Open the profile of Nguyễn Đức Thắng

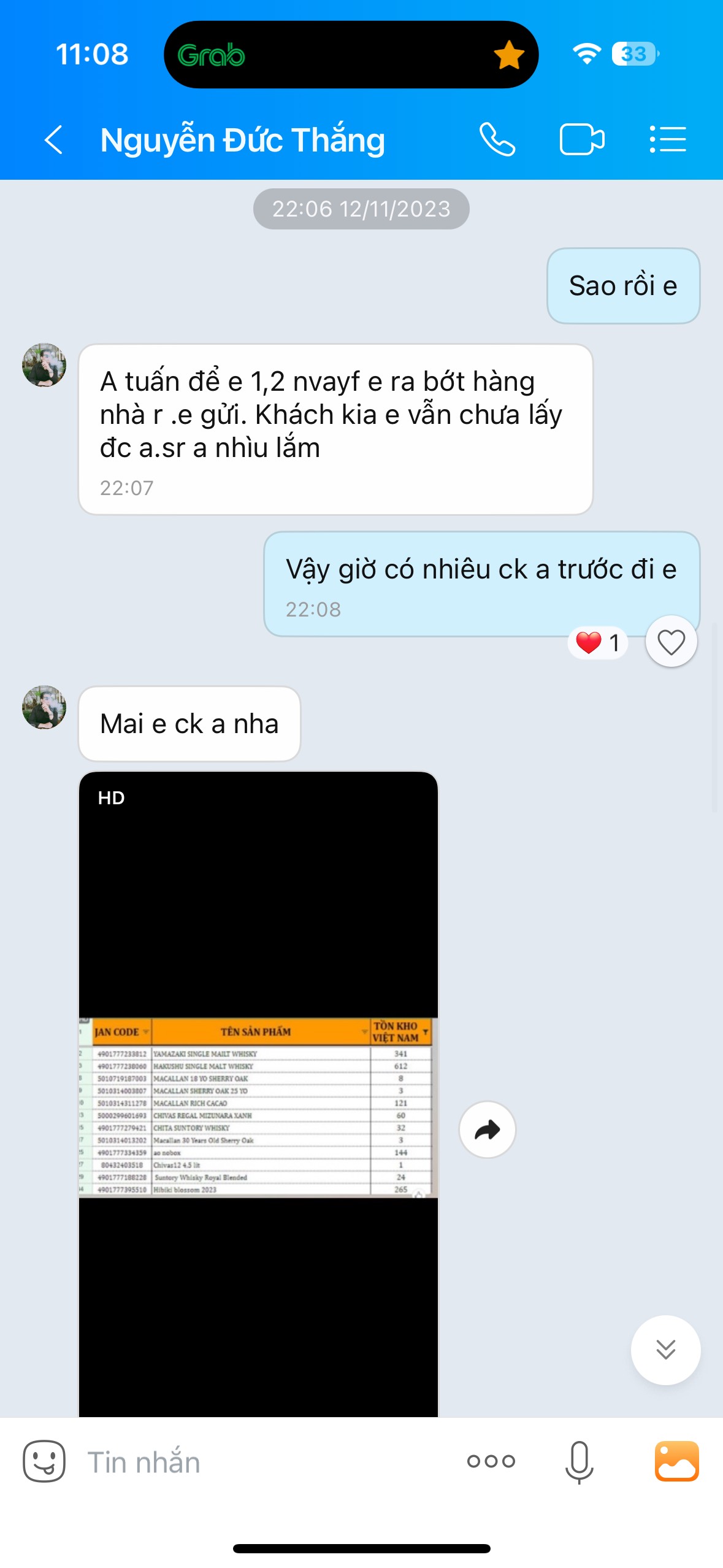(243, 140)
